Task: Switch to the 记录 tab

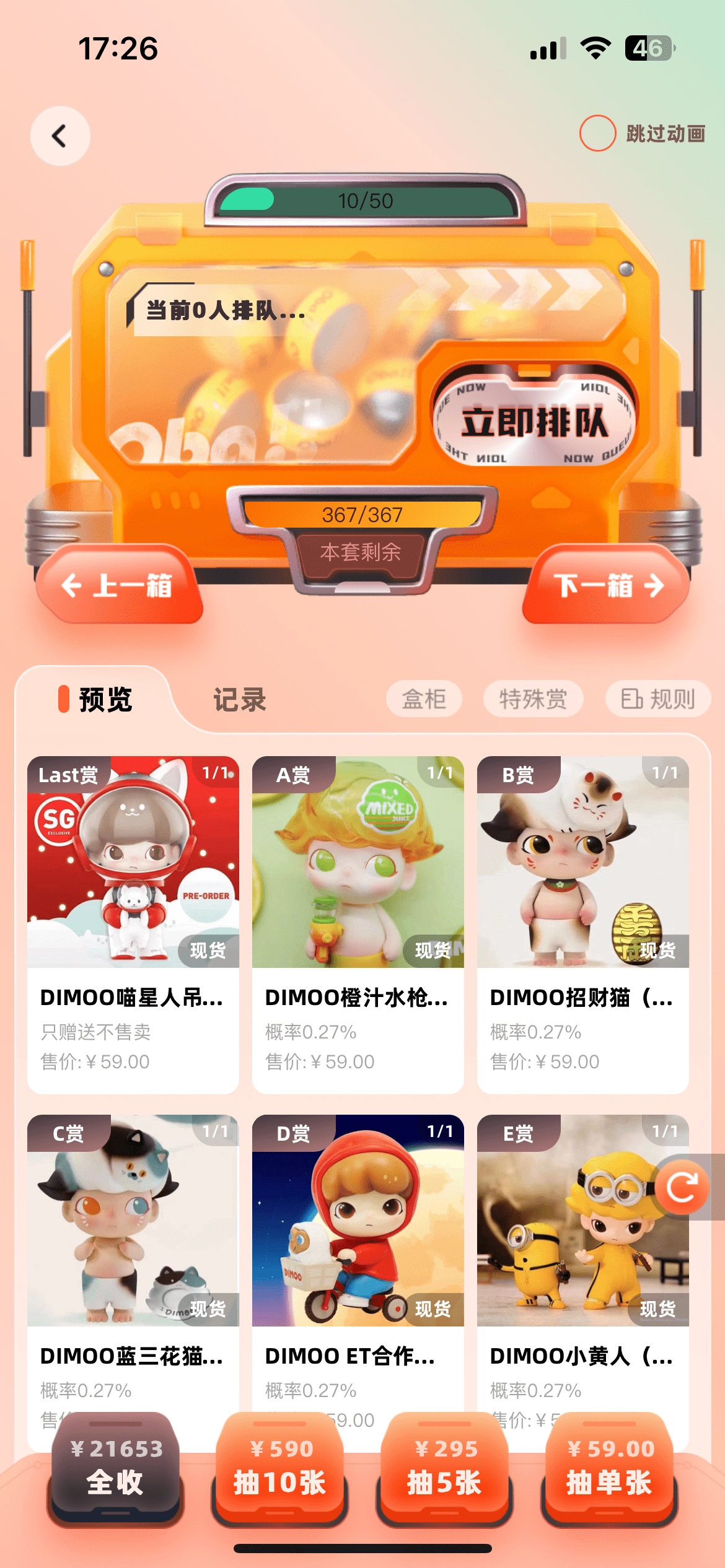Action: (x=239, y=700)
